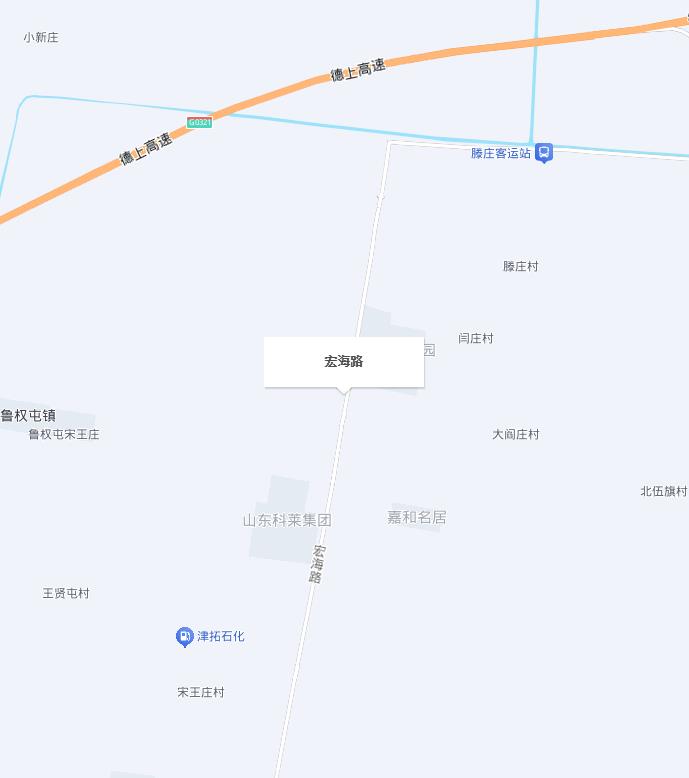Select the 津拓石化 gas station marker
689x778 pixels.
pos(185,636)
